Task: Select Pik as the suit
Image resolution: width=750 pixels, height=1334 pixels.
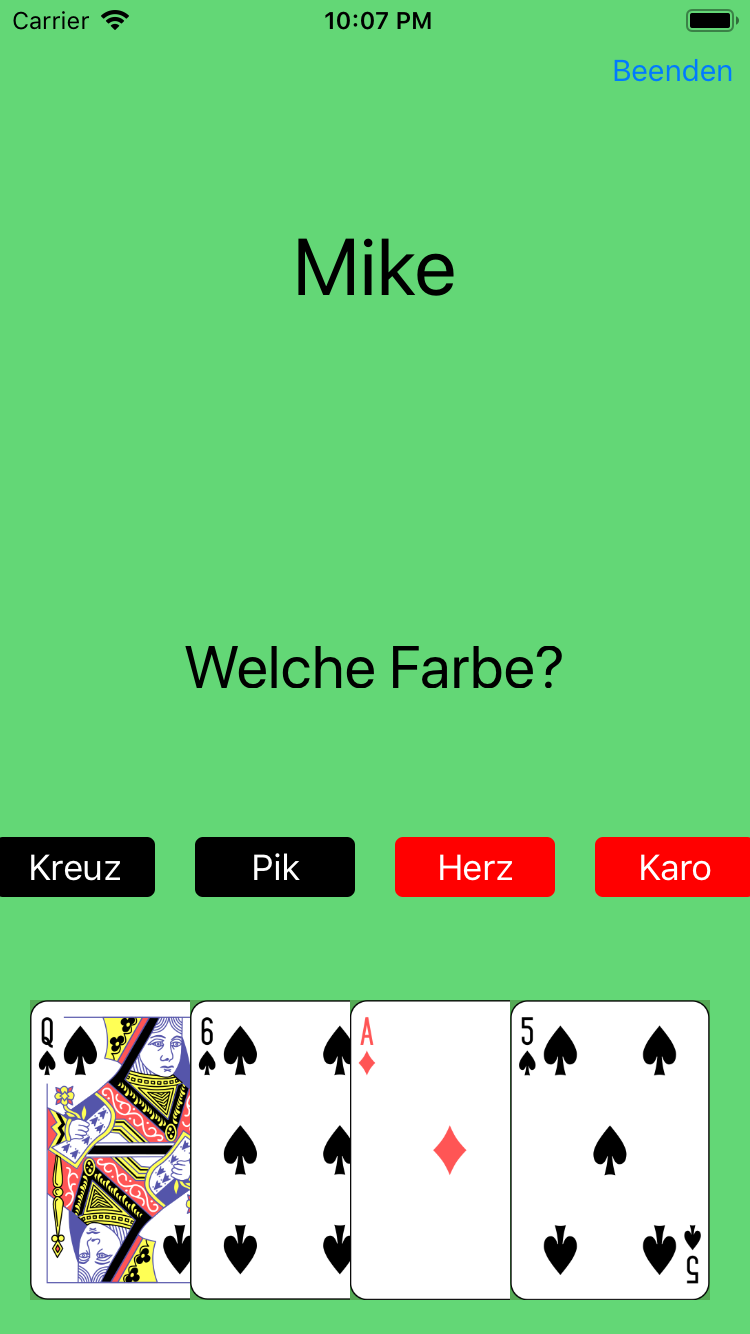Action: coord(275,867)
